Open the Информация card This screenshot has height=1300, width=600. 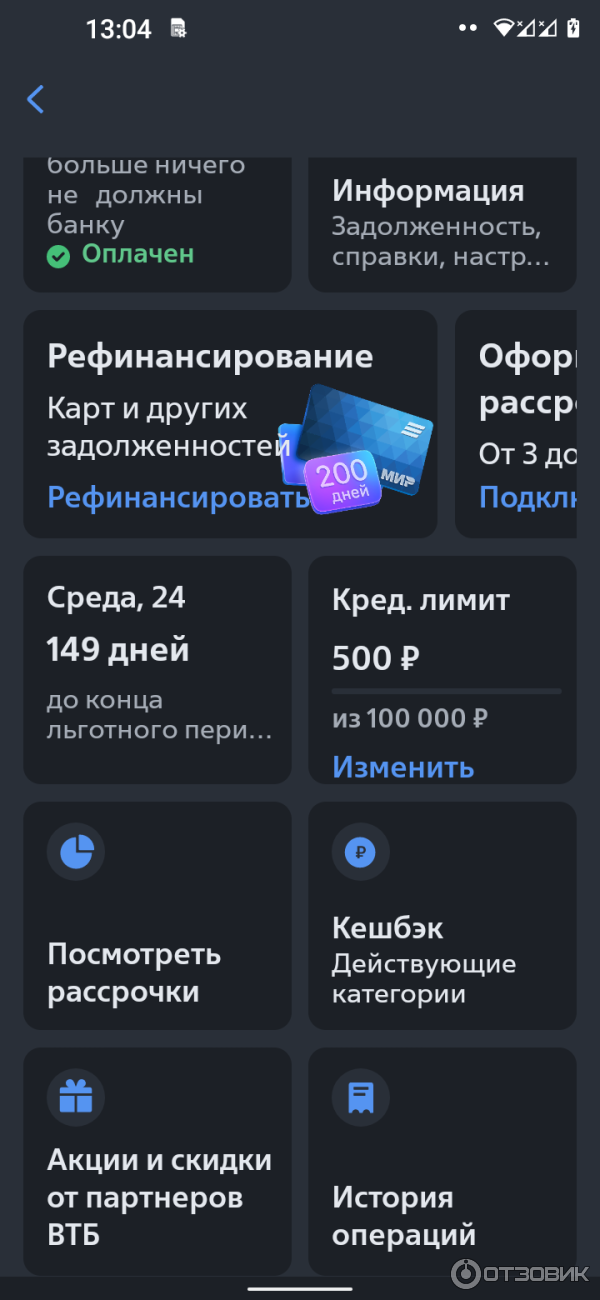(x=441, y=224)
